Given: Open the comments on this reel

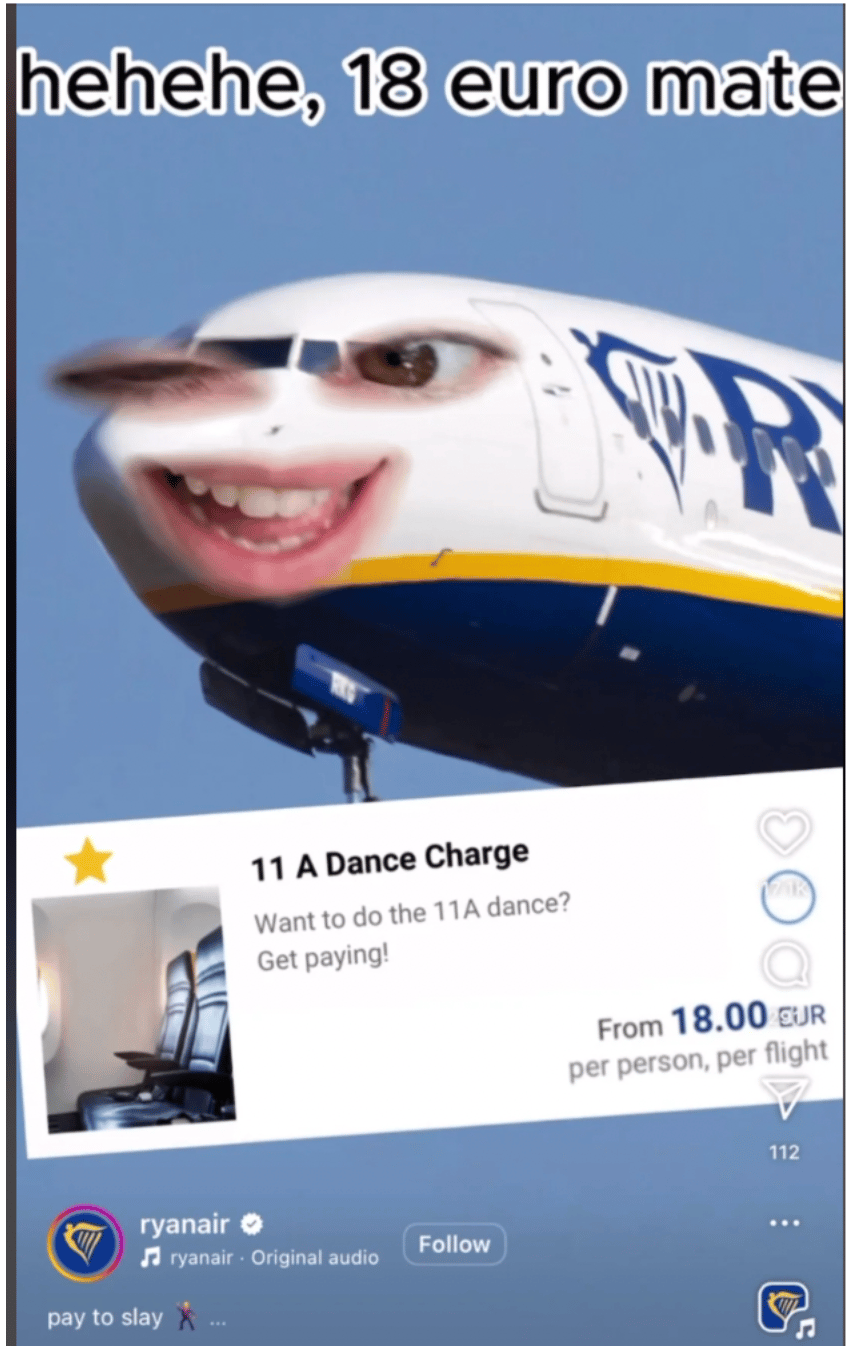Looking at the screenshot, I should point(785,965).
